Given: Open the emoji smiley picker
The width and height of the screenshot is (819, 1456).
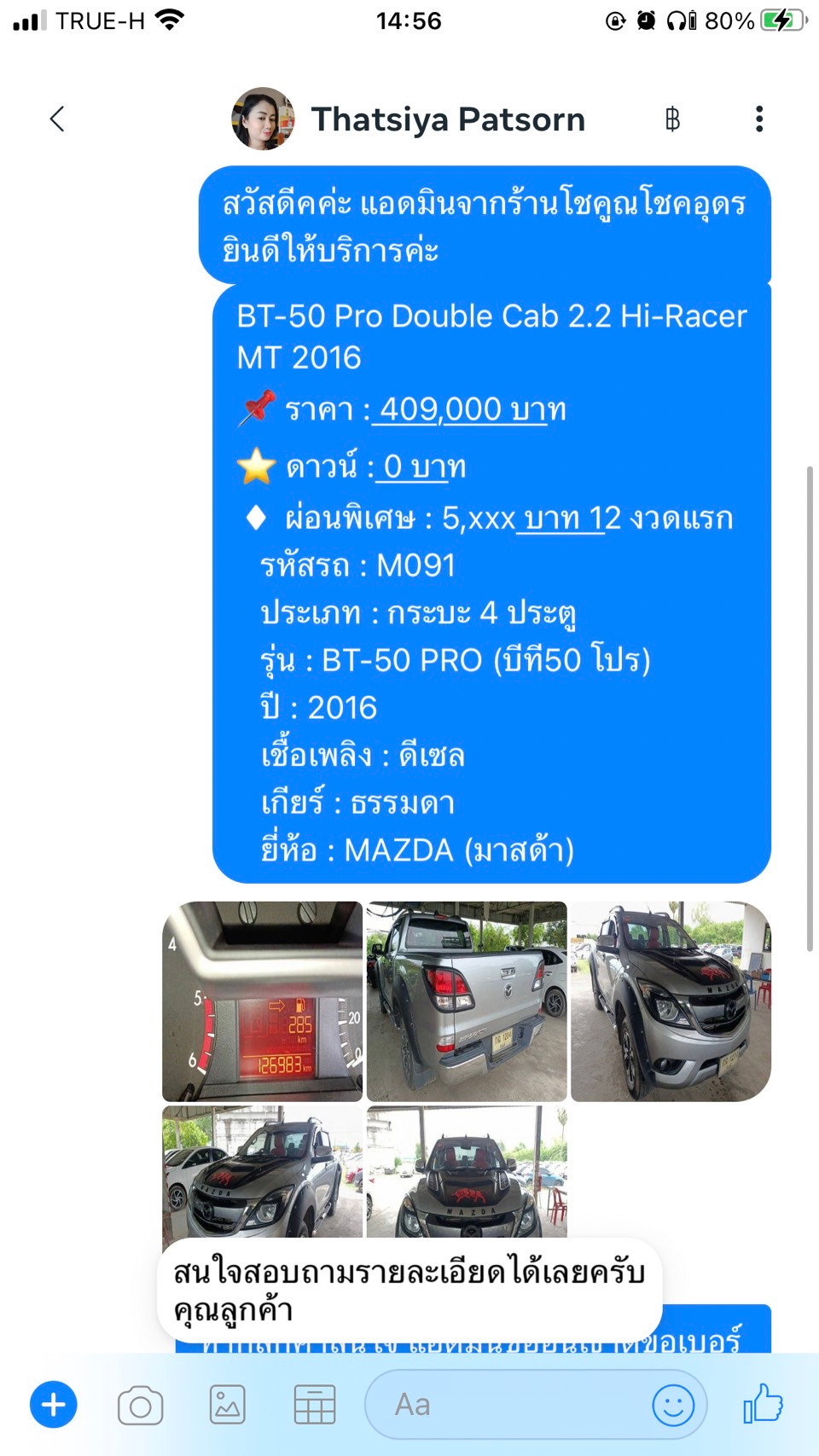Looking at the screenshot, I should [673, 1405].
